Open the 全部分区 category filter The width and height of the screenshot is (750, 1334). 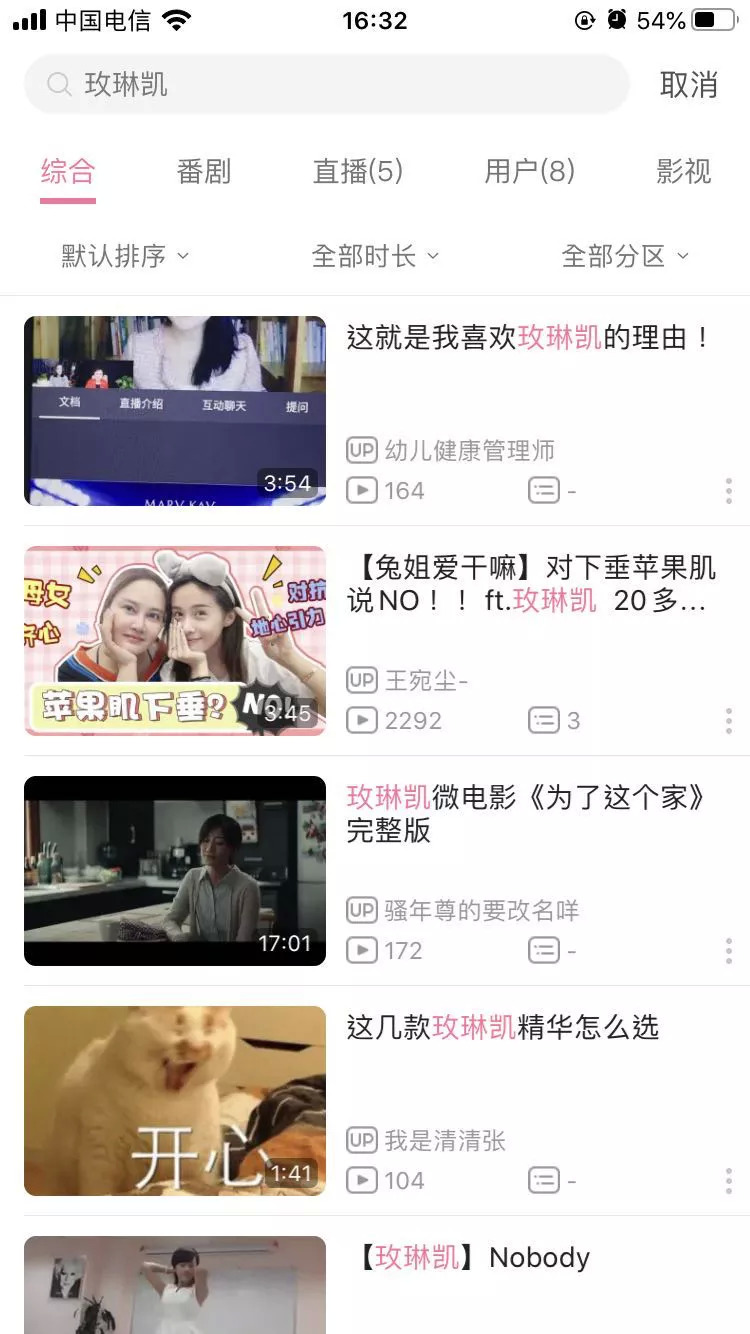coord(625,256)
